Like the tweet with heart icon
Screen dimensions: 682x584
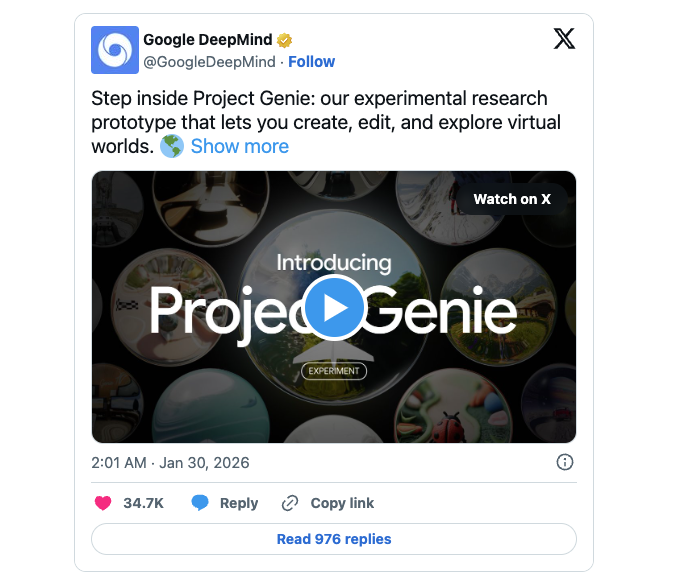(x=103, y=503)
